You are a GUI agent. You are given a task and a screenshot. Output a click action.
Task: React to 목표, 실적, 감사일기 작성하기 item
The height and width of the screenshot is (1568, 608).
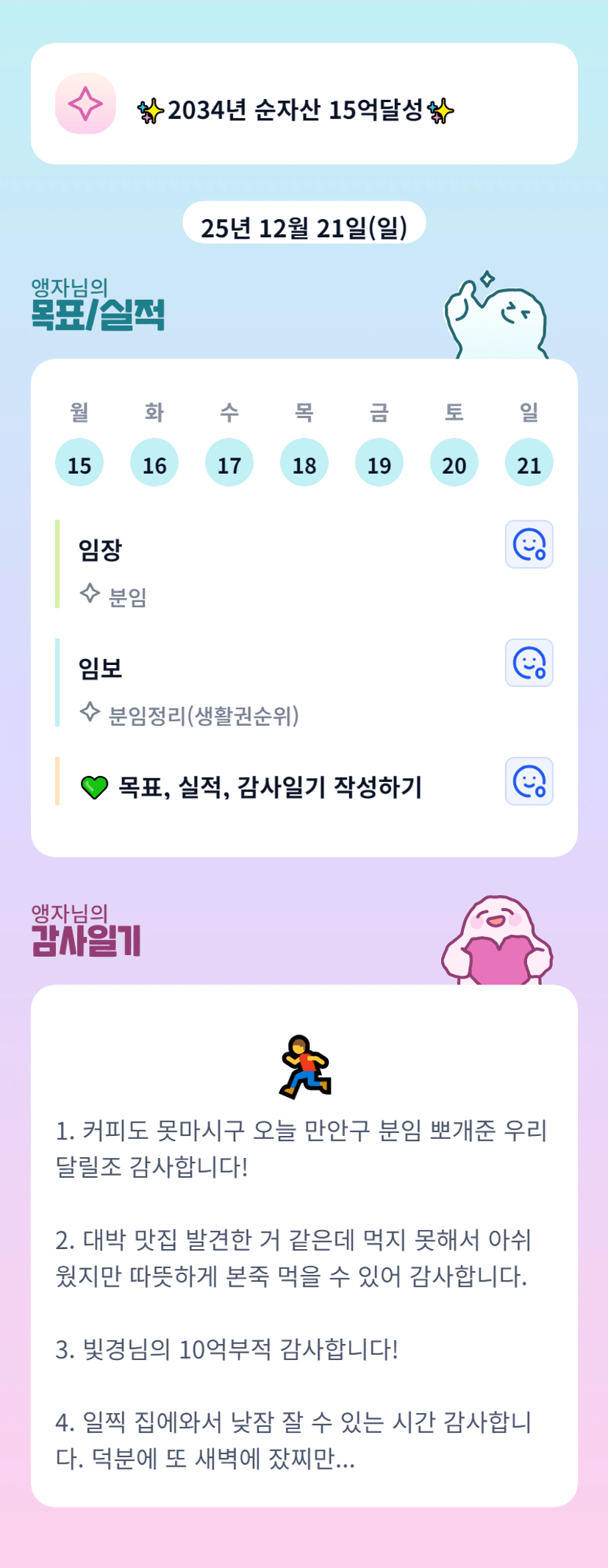pos(529,781)
